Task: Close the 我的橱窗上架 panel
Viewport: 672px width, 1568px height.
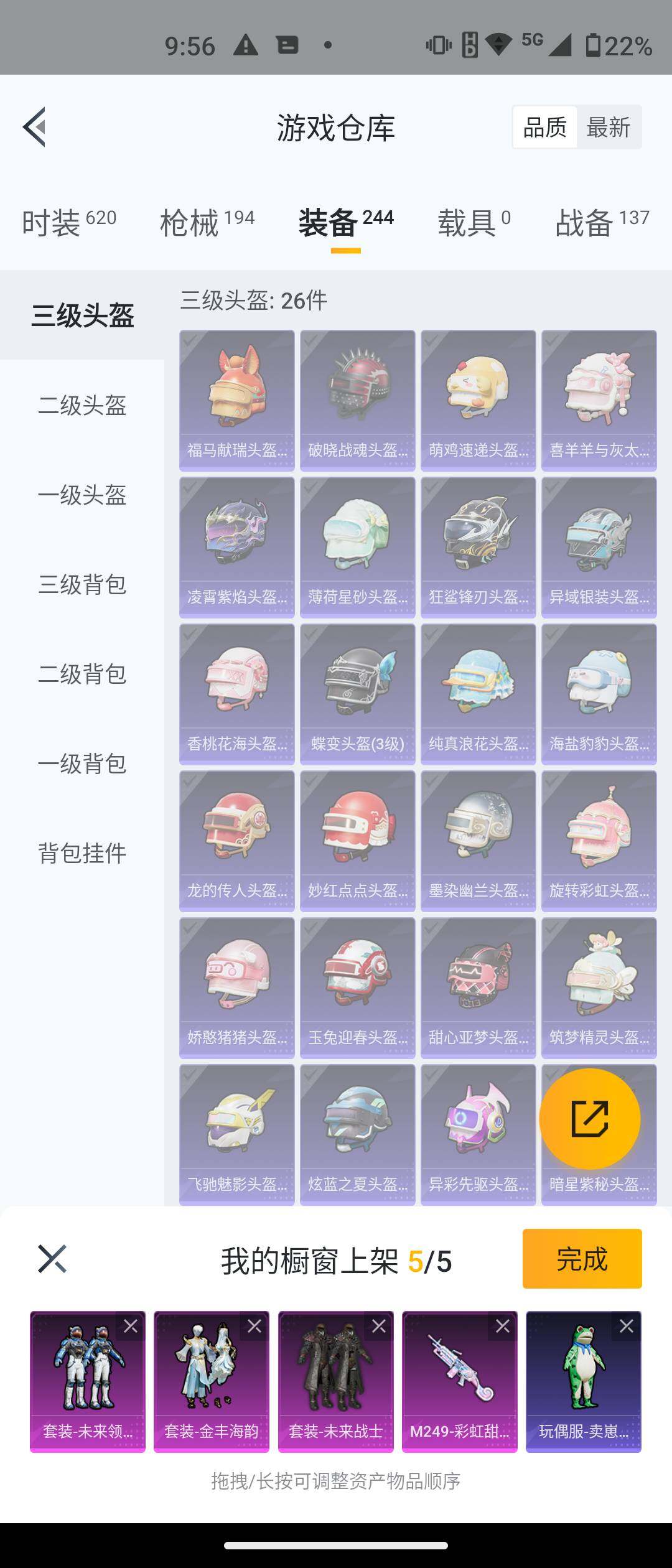Action: pyautogui.click(x=52, y=1259)
